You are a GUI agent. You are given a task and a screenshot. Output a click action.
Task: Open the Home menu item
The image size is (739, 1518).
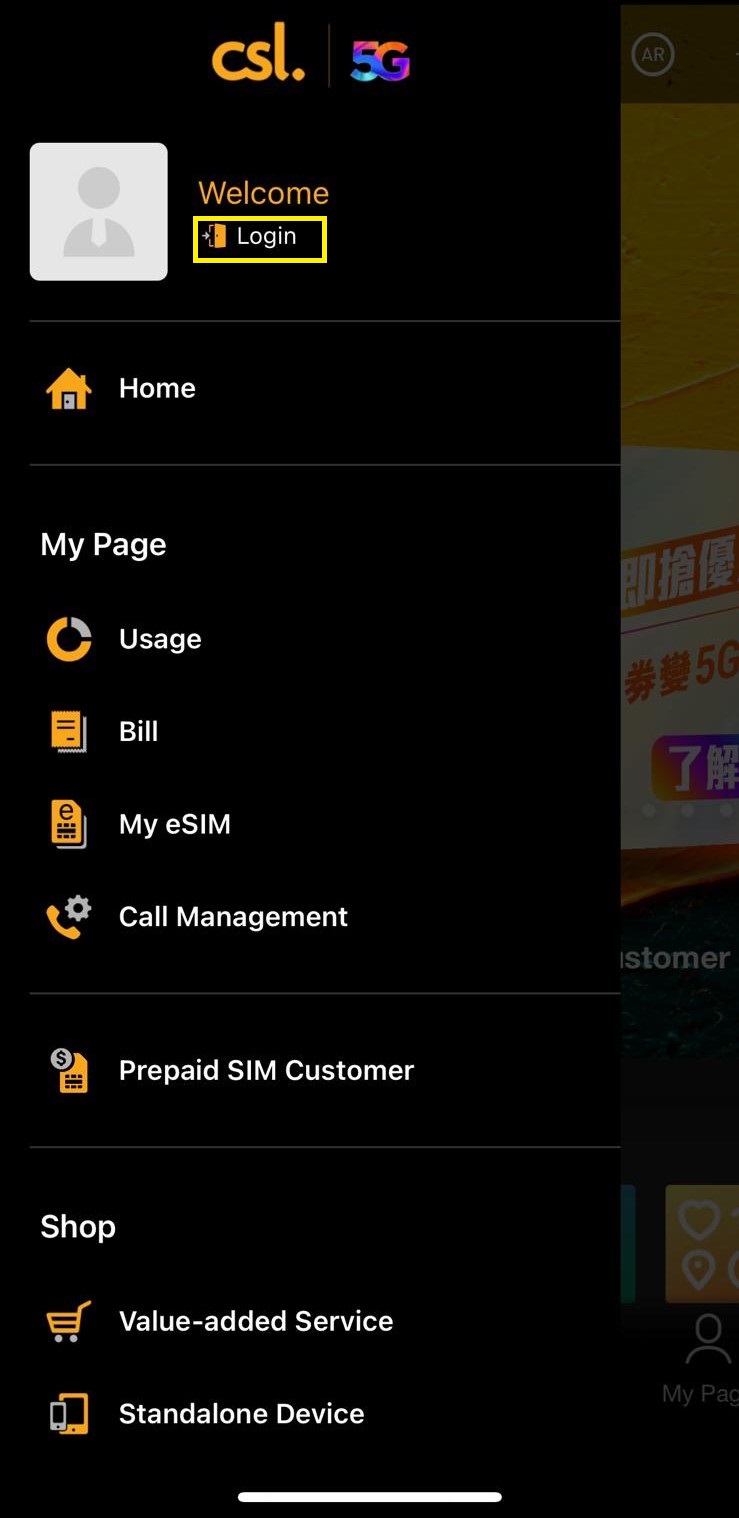click(x=325, y=389)
